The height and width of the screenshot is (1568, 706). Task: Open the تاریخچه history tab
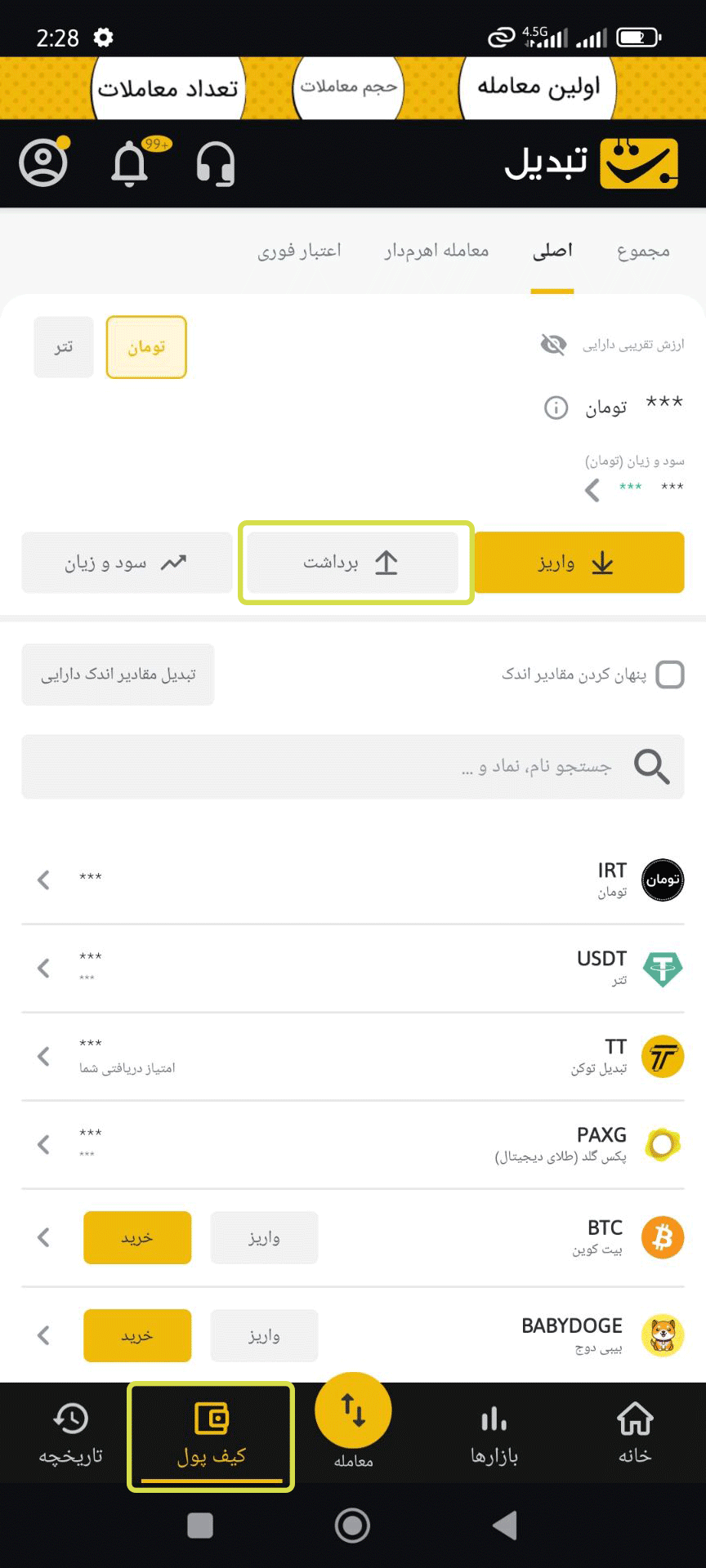71,1434
